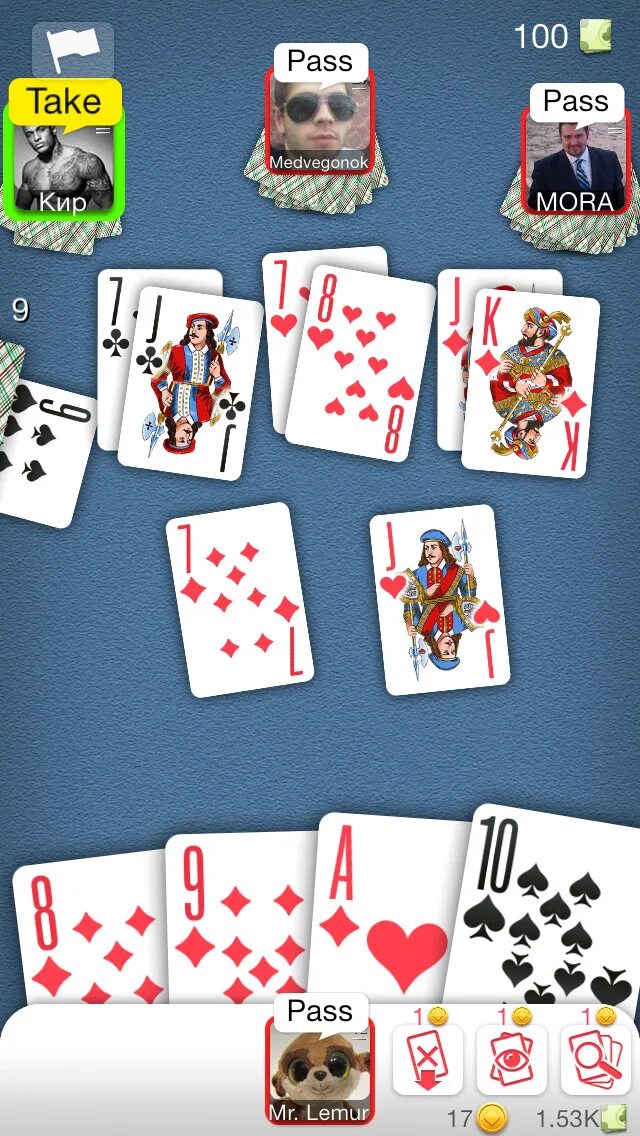Use the magnifier card-search booster
The height and width of the screenshot is (1136, 640).
[x=596, y=1059]
